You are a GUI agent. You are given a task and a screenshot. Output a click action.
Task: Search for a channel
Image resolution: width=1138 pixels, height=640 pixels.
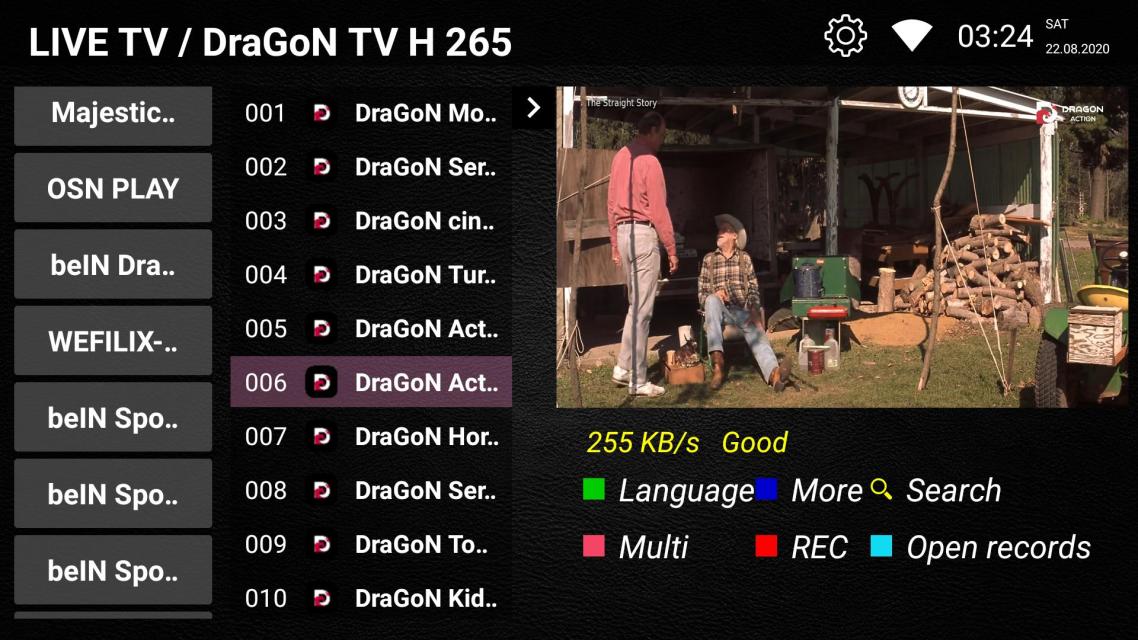[936, 490]
